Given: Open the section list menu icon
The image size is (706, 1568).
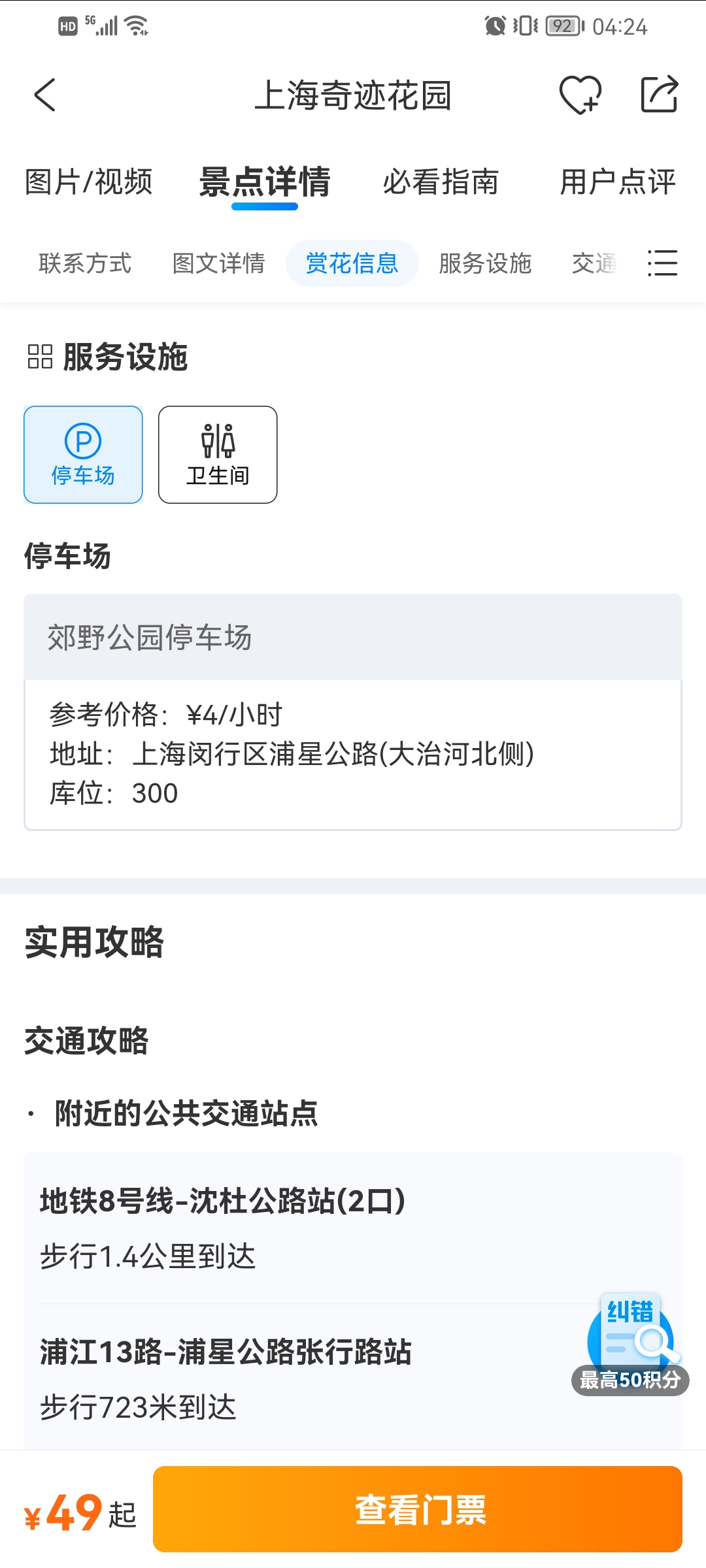Looking at the screenshot, I should pyautogui.click(x=662, y=263).
